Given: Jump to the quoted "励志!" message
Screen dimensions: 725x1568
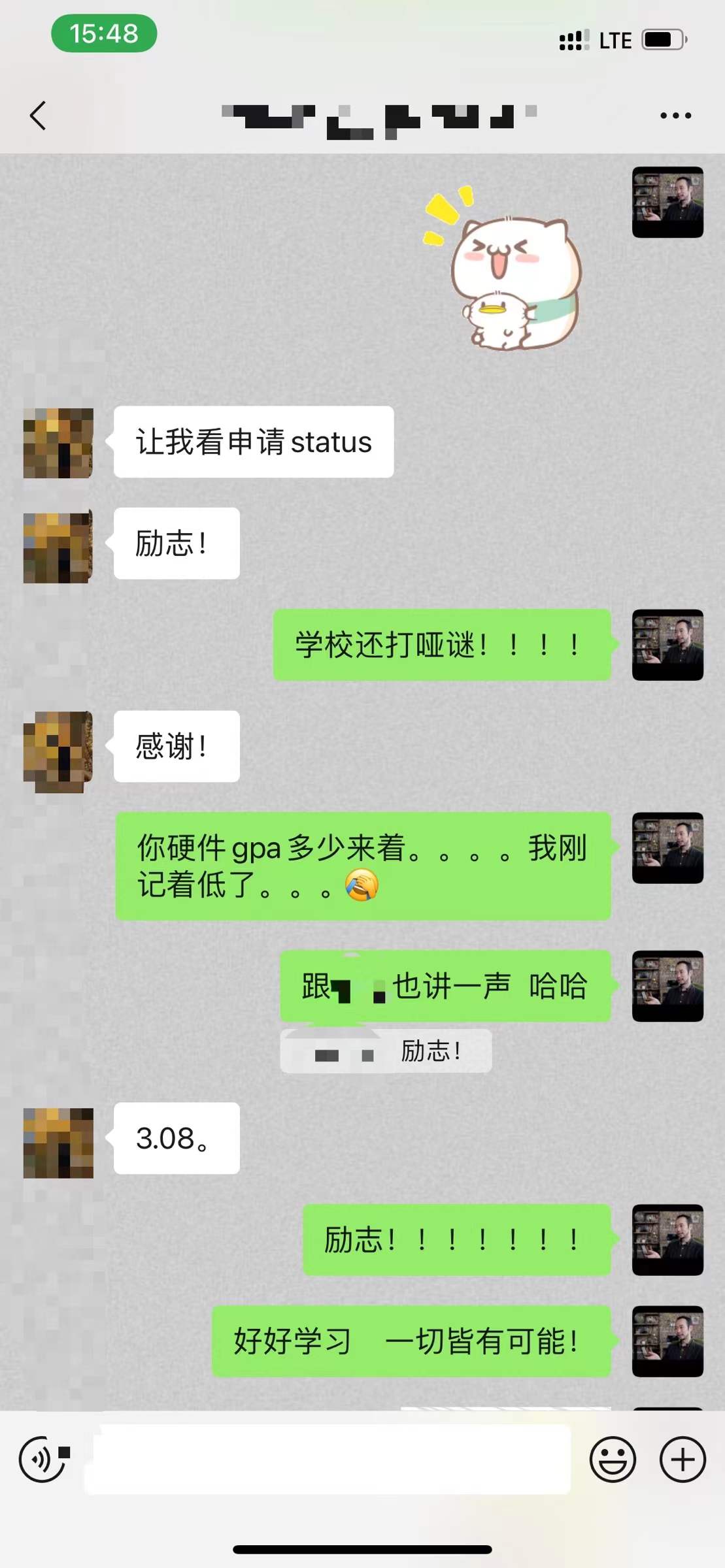Looking at the screenshot, I should [386, 1051].
